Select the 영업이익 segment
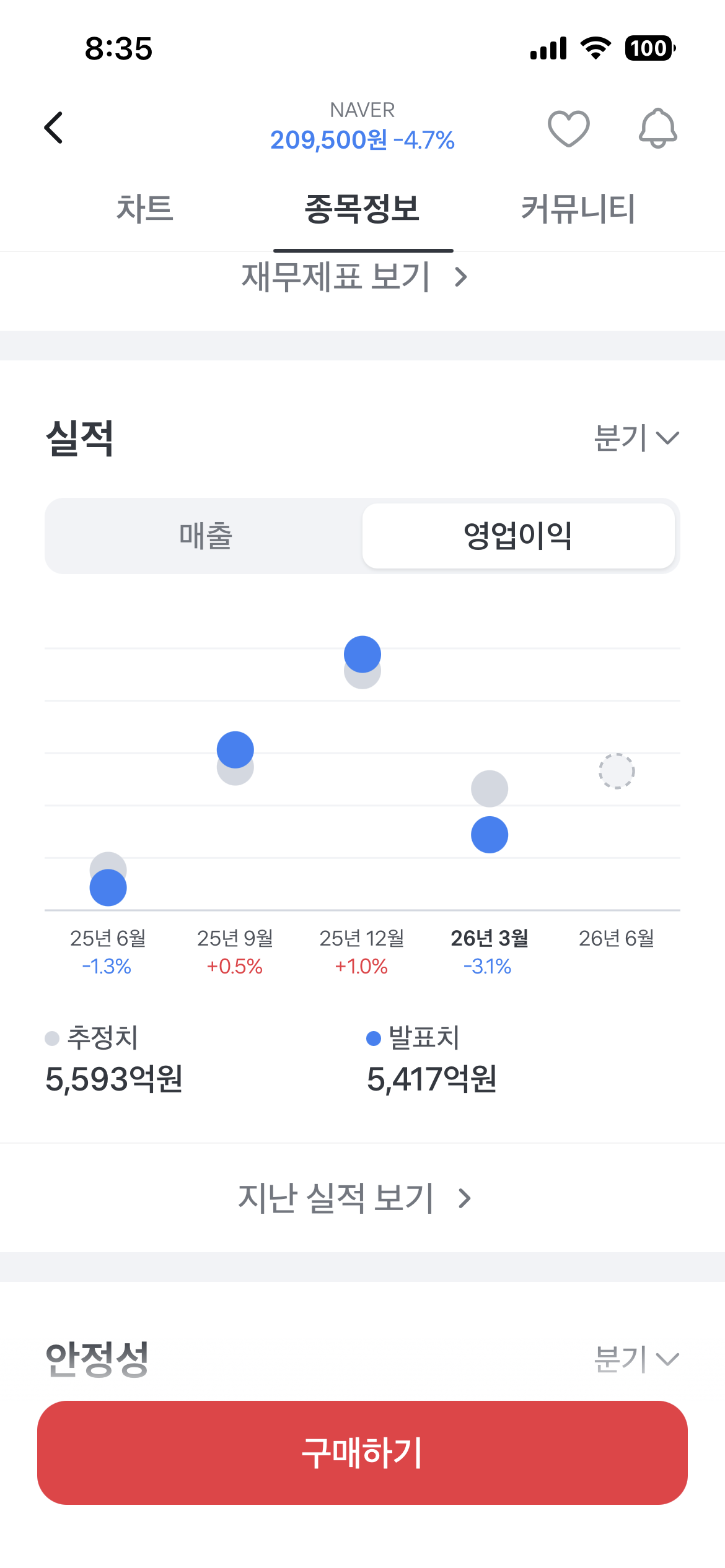 tap(518, 536)
